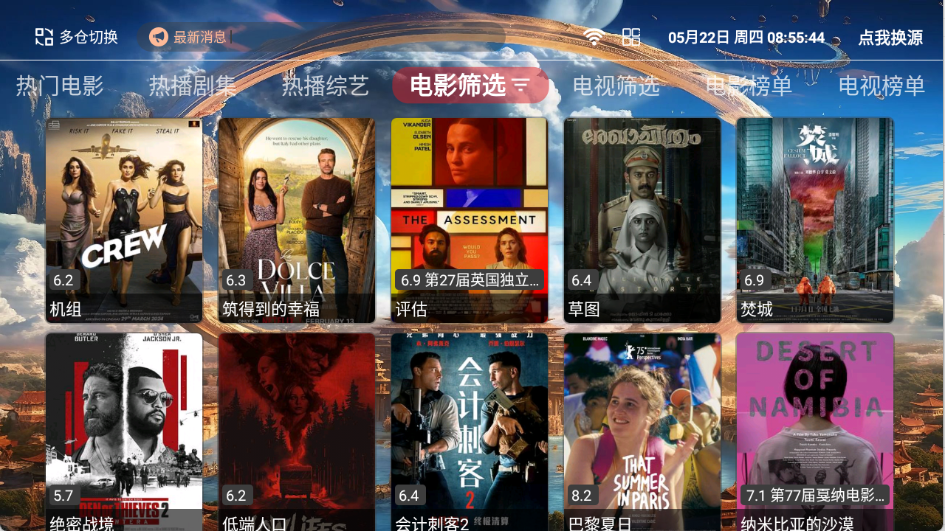Go to the 电视筛选 tab
Screen dimensions: 945x531
(616, 86)
